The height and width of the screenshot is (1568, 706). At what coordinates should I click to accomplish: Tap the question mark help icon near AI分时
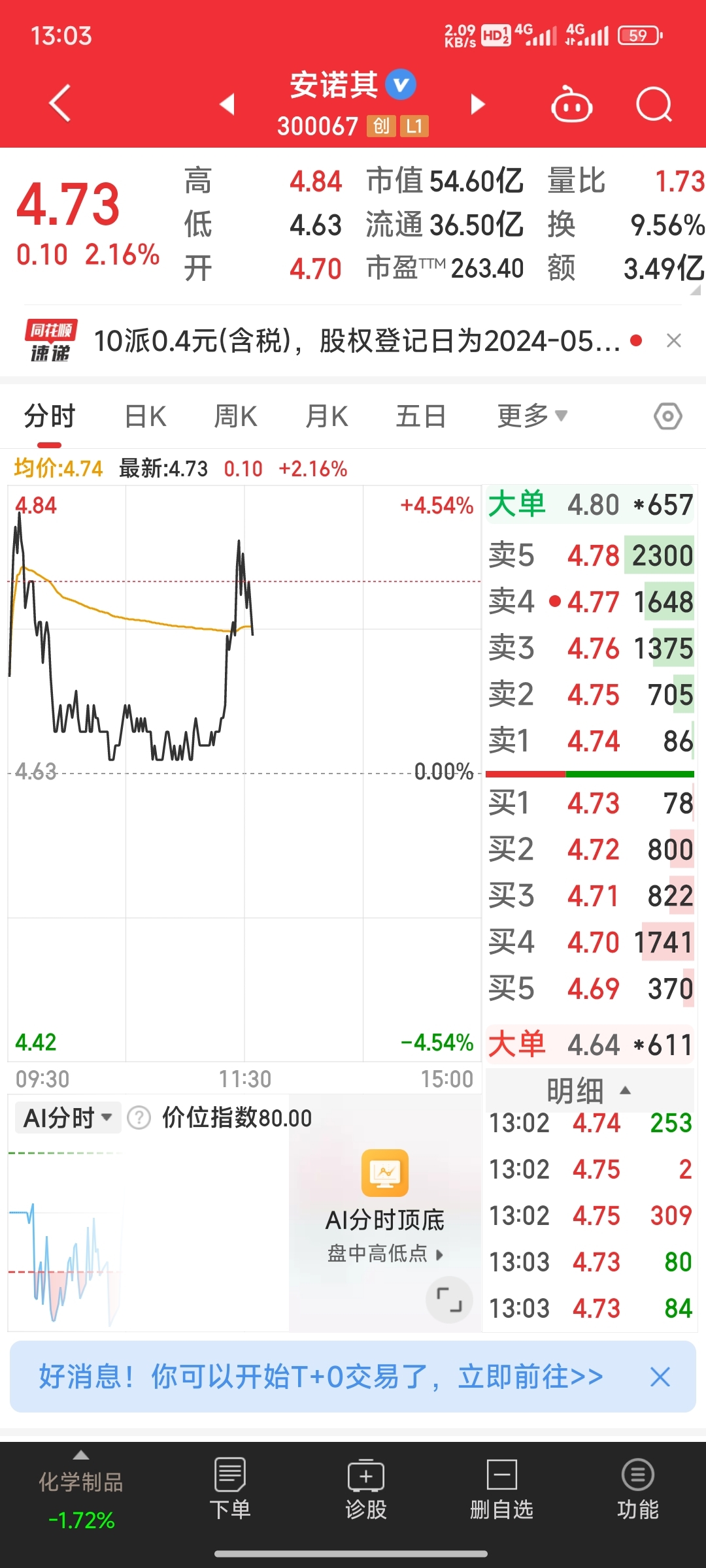(137, 1117)
